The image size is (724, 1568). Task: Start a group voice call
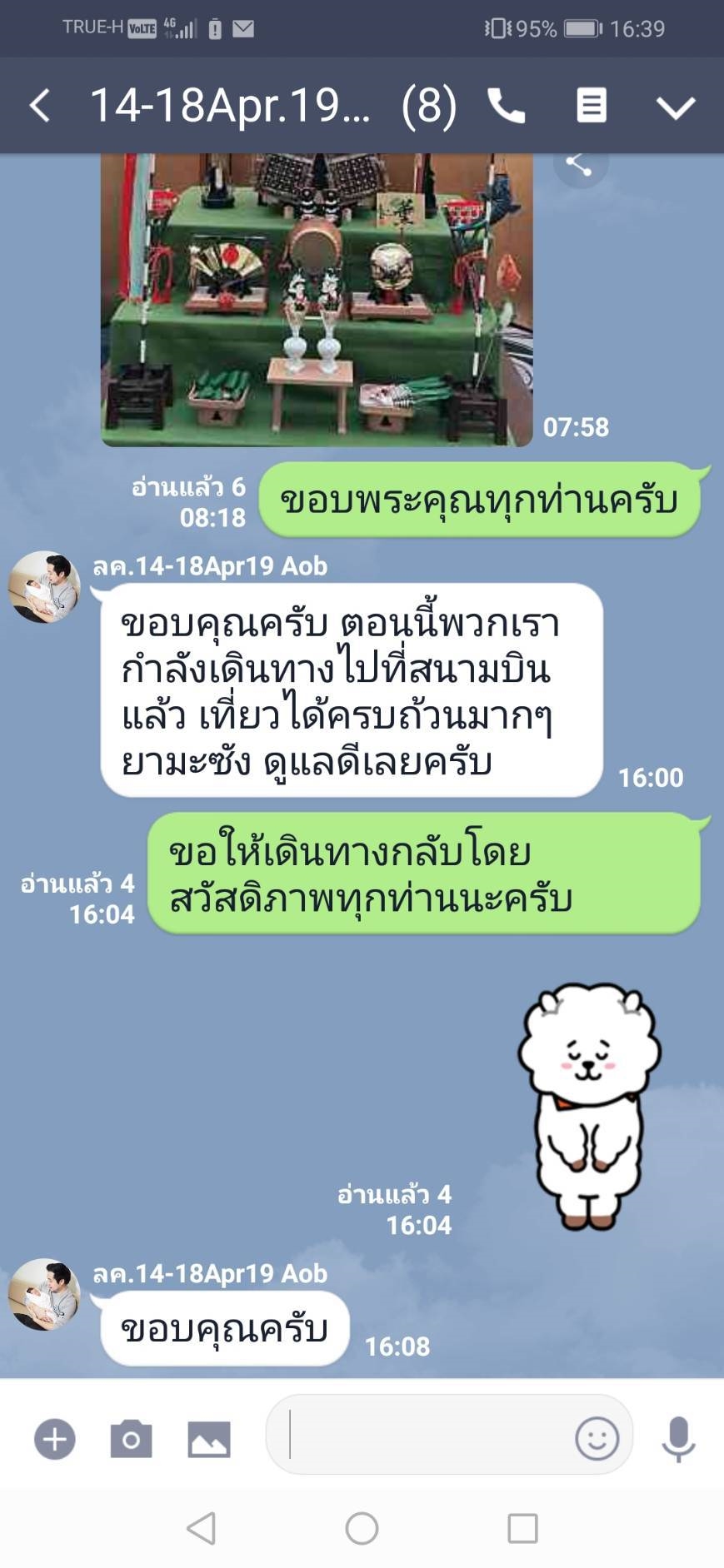point(506,107)
